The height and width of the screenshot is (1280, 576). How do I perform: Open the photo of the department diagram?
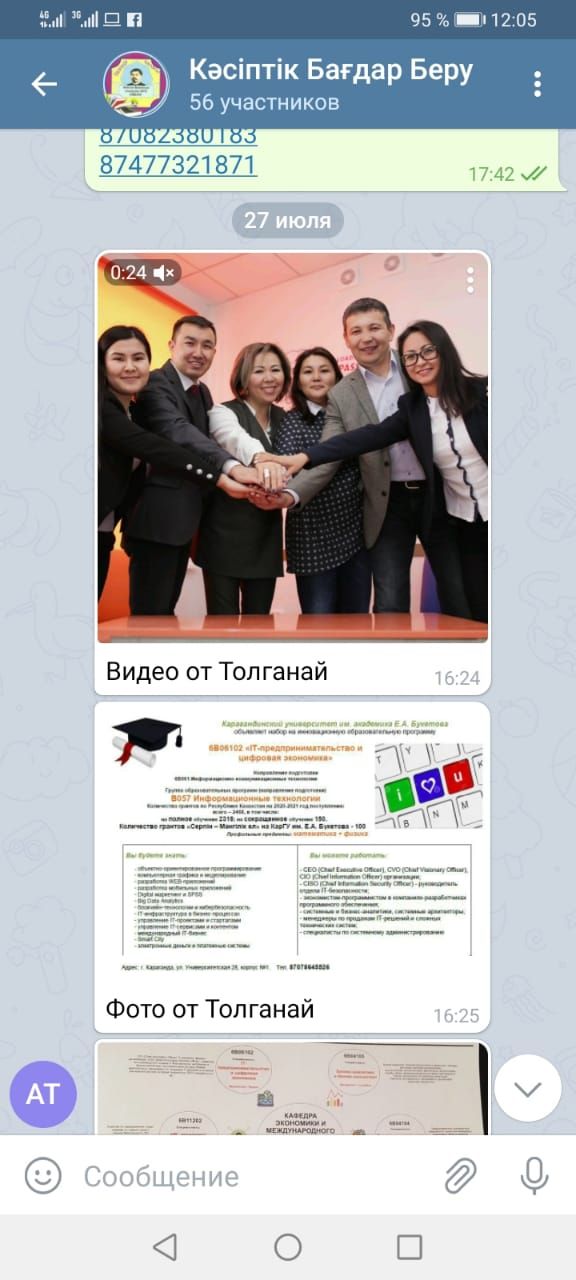[293, 1088]
